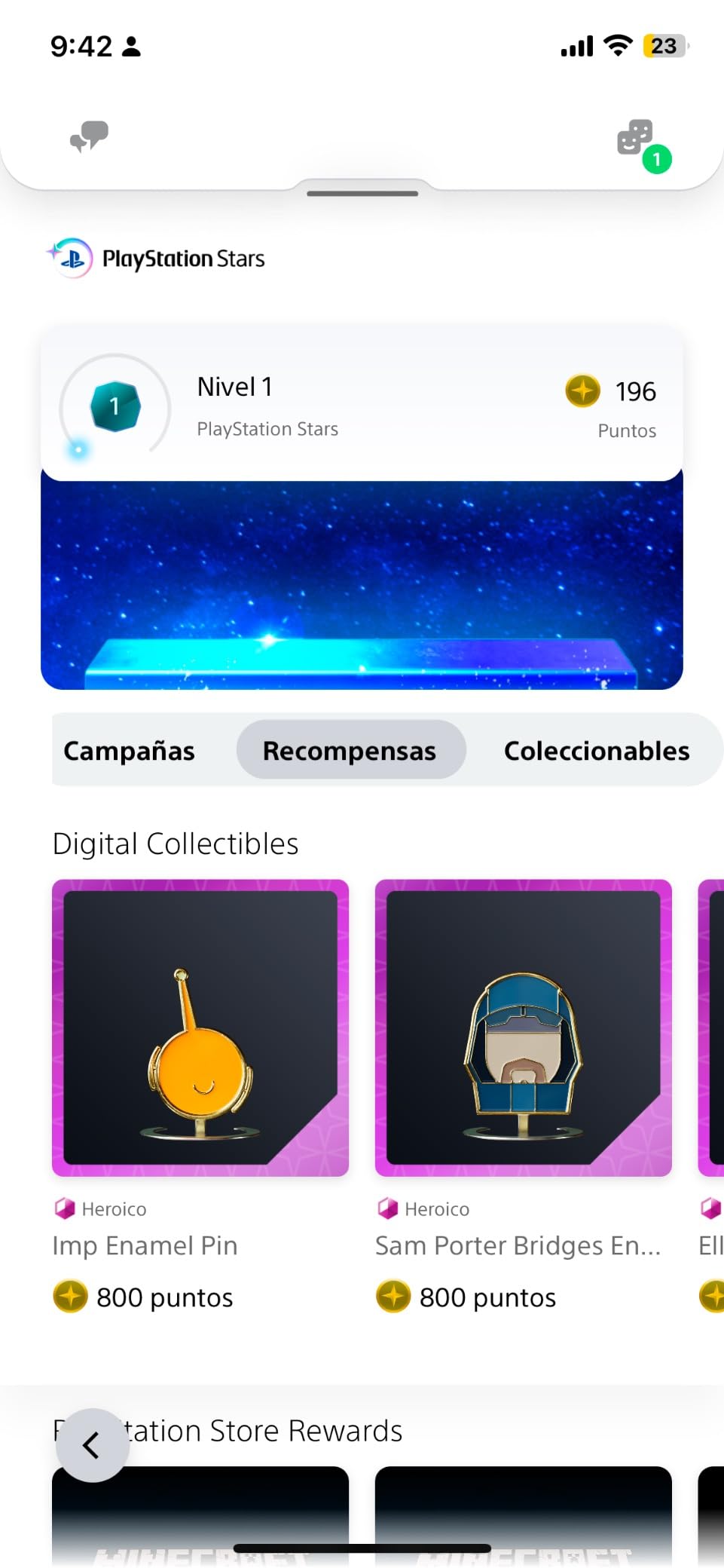This screenshot has height=1568, width=724.
Task: Switch to the Coleccionables tab
Action: click(x=596, y=751)
